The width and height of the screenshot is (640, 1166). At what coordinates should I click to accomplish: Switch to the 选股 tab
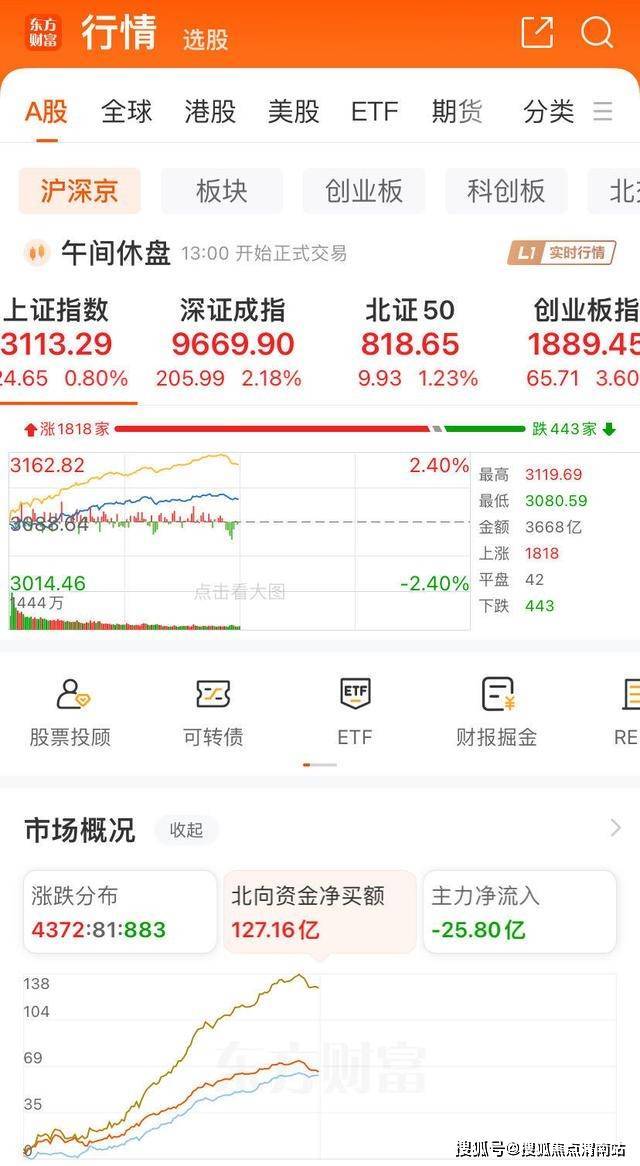tap(205, 39)
